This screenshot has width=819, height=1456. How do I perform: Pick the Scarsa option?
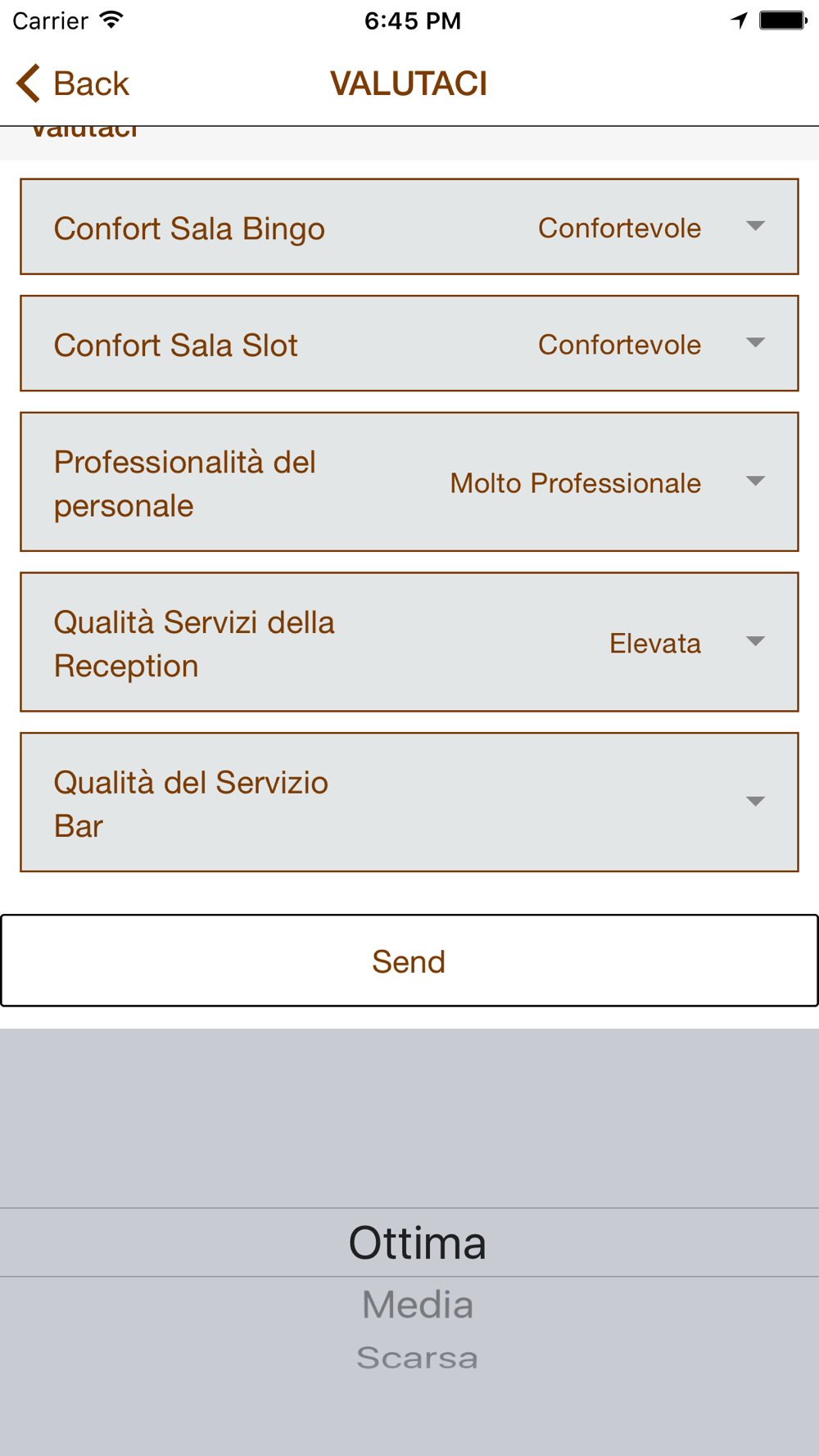pos(418,1358)
